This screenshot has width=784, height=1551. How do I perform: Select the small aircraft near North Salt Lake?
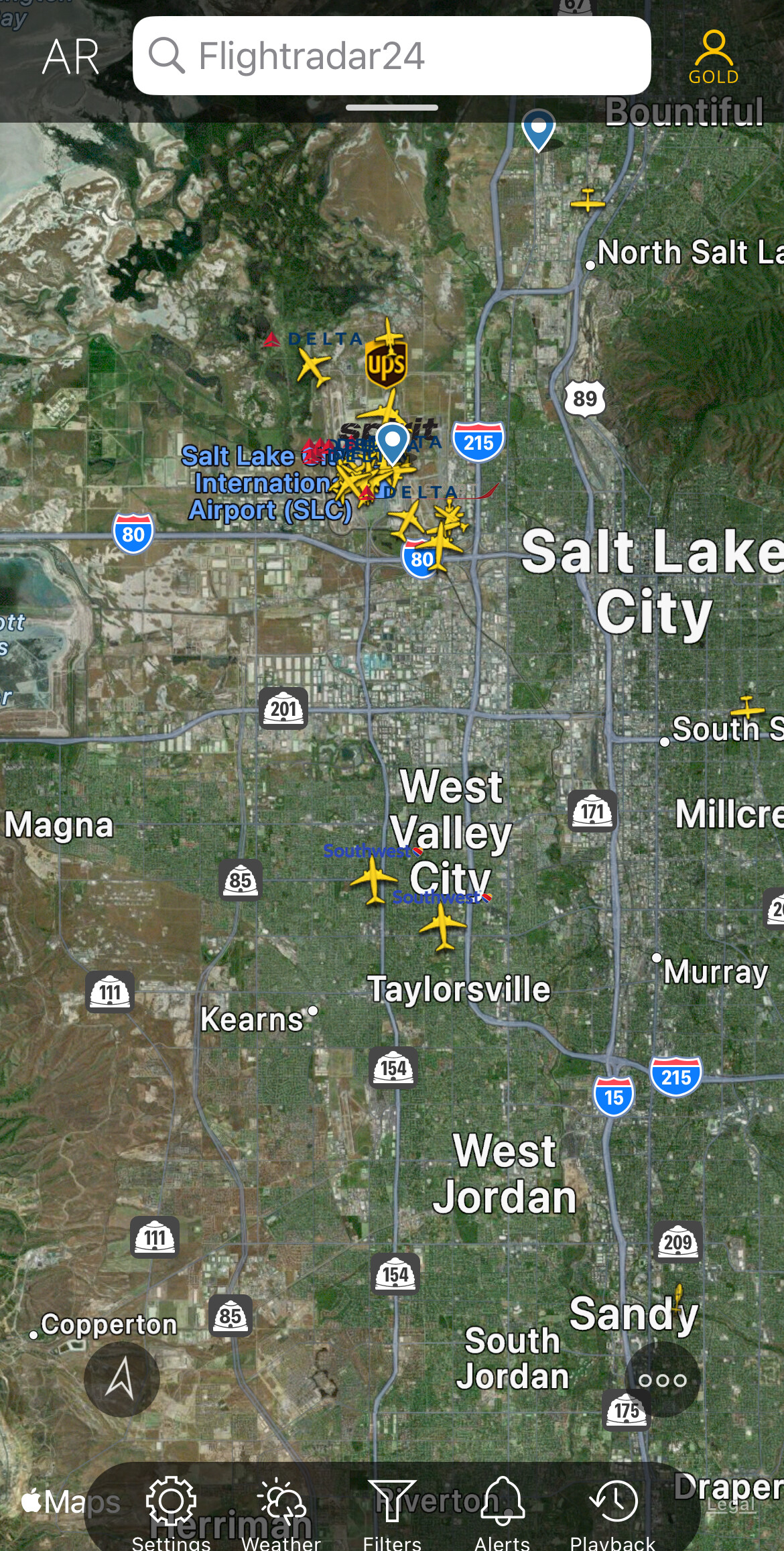tap(588, 200)
